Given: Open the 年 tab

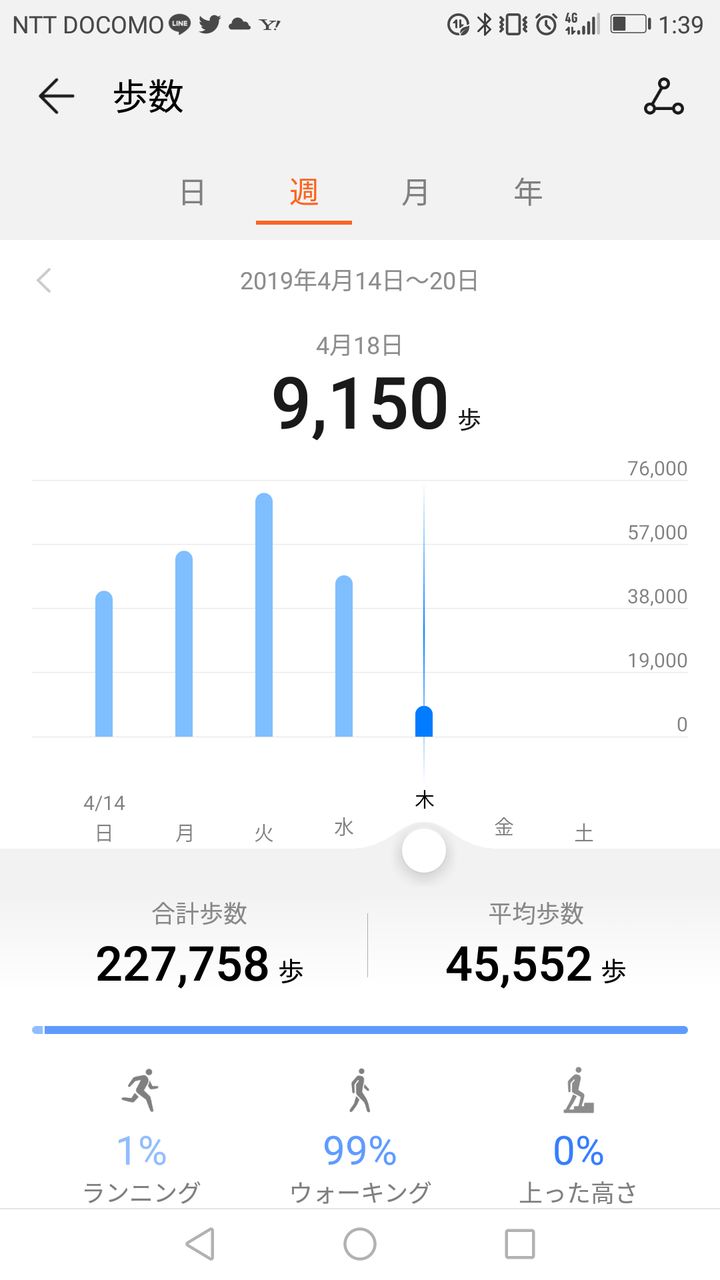Looking at the screenshot, I should [x=528, y=191].
